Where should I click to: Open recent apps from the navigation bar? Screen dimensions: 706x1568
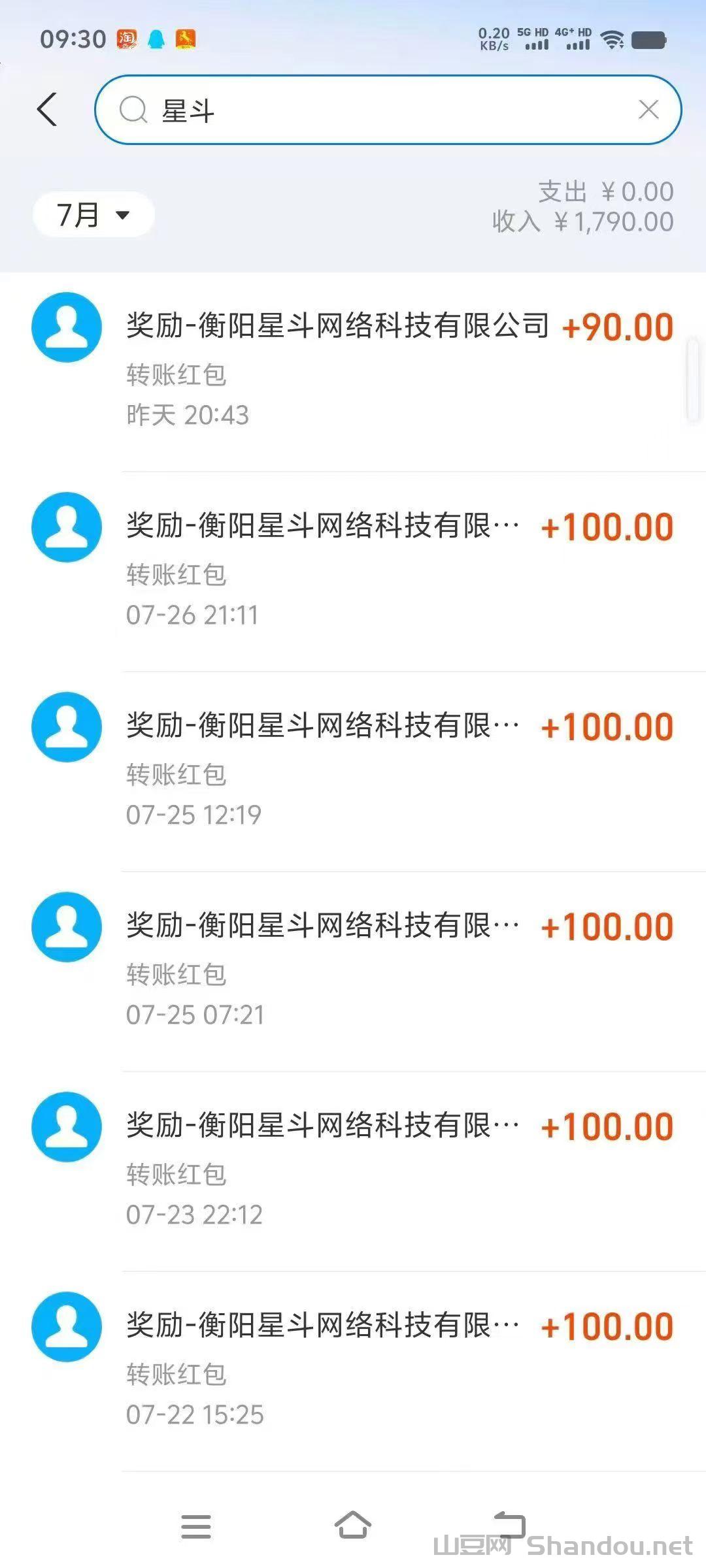pos(196,1527)
